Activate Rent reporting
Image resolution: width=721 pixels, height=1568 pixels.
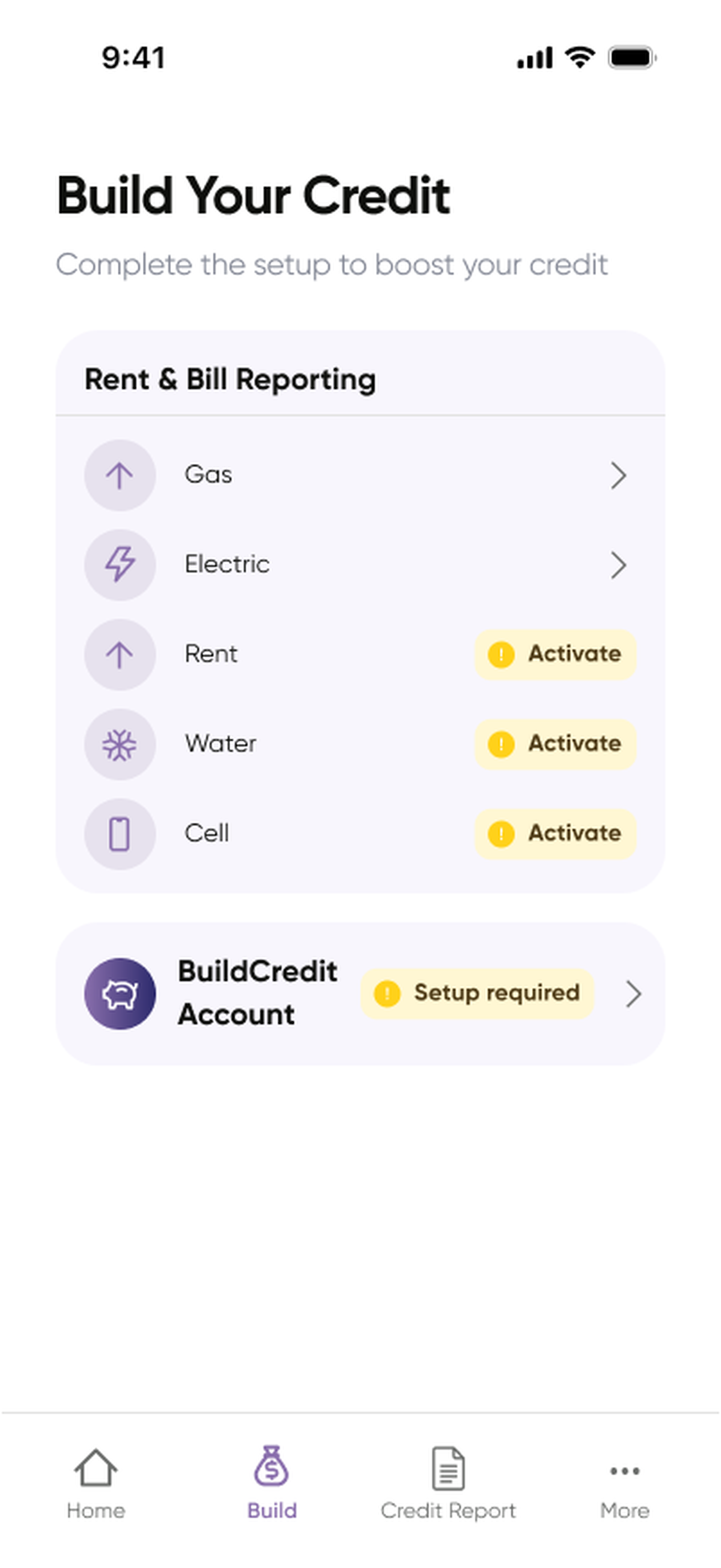pos(555,654)
